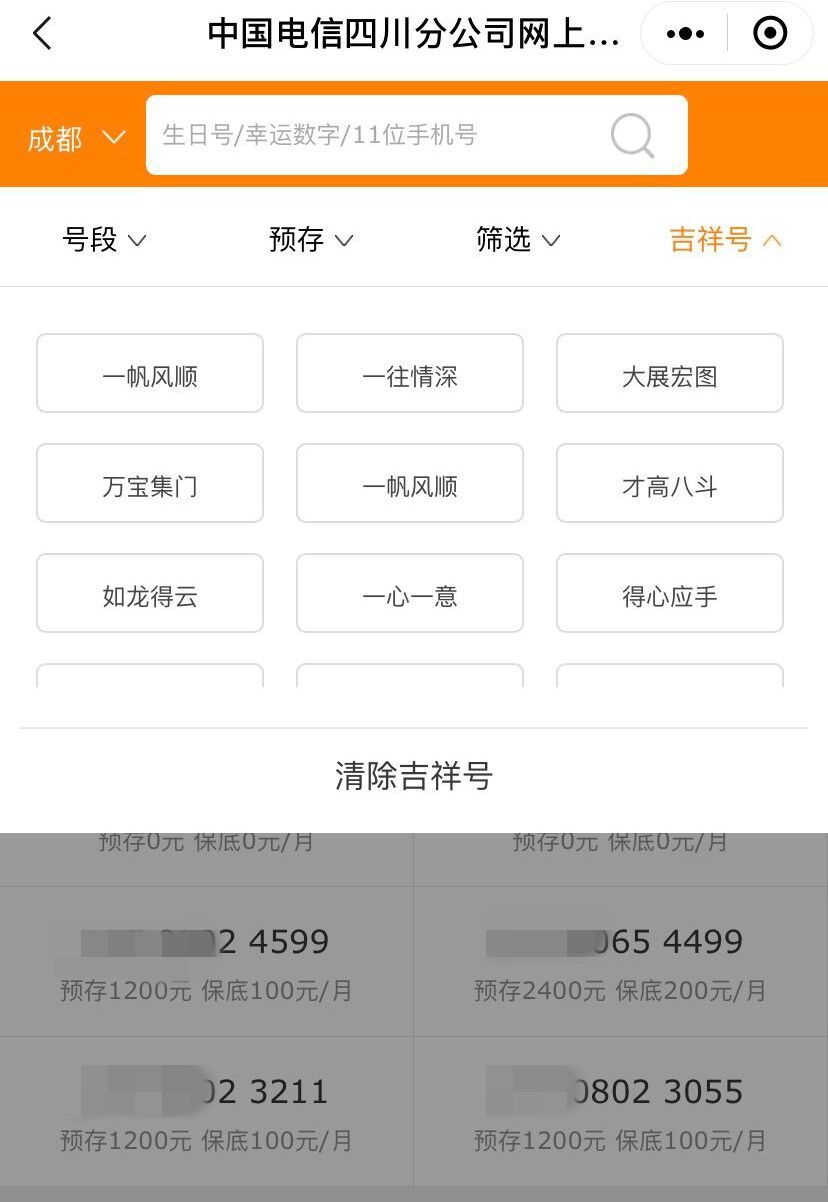Open the 筛选 filter menu
The height and width of the screenshot is (1202, 828).
tap(517, 240)
